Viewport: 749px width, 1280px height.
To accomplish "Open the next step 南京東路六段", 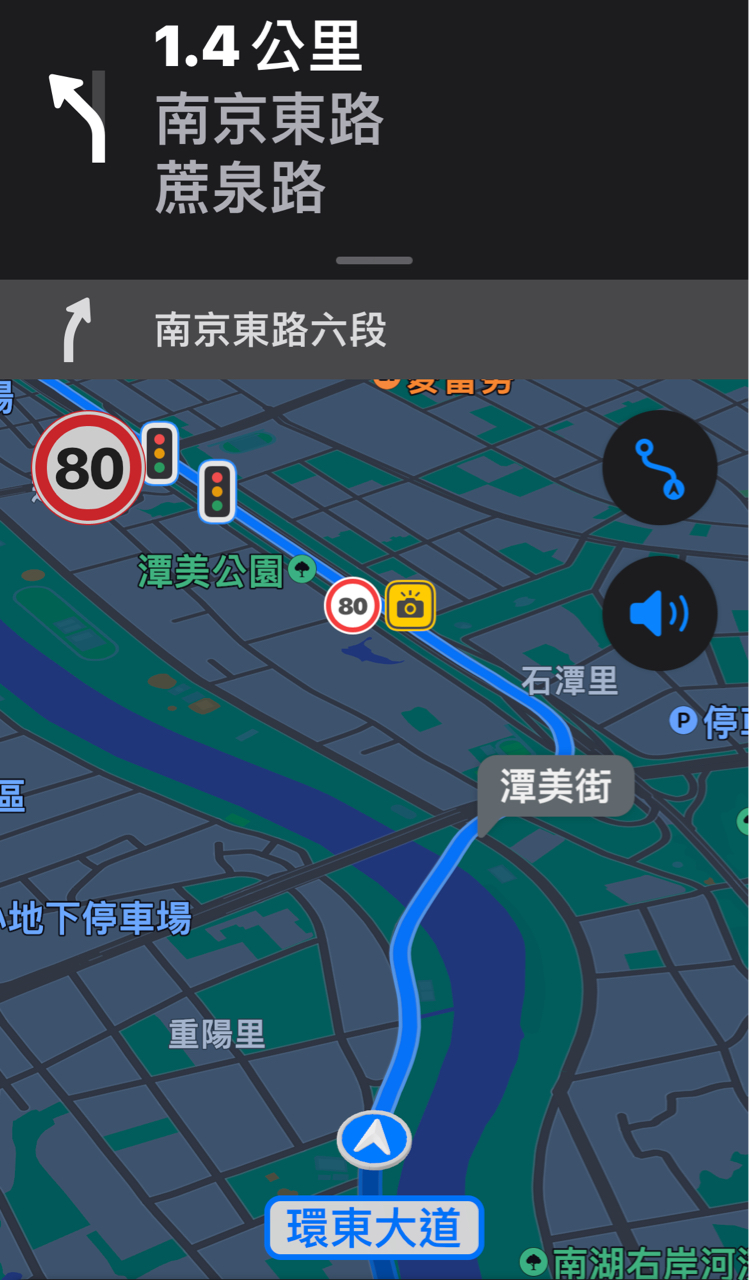I will pyautogui.click(x=374, y=329).
